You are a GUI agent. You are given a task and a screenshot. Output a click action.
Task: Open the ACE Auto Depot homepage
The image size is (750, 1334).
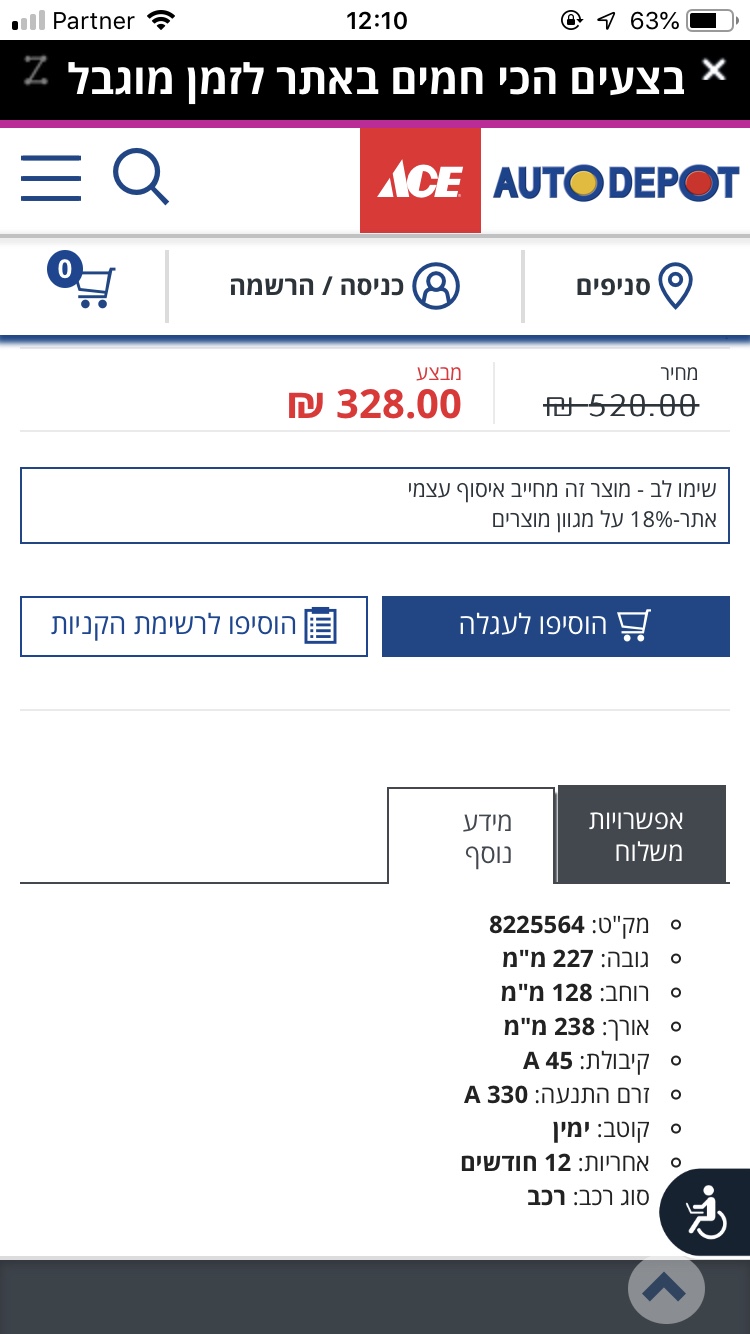coord(552,181)
